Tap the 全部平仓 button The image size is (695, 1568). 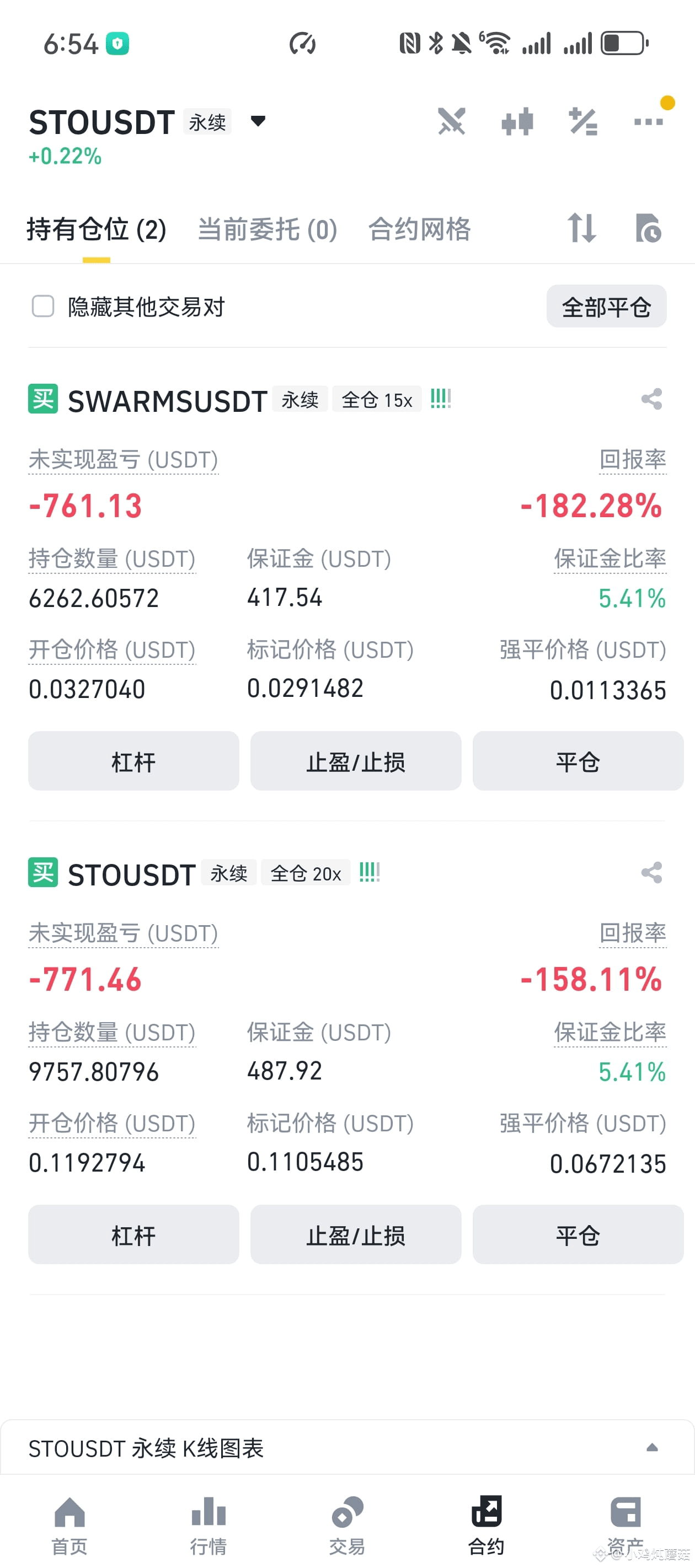point(606,306)
